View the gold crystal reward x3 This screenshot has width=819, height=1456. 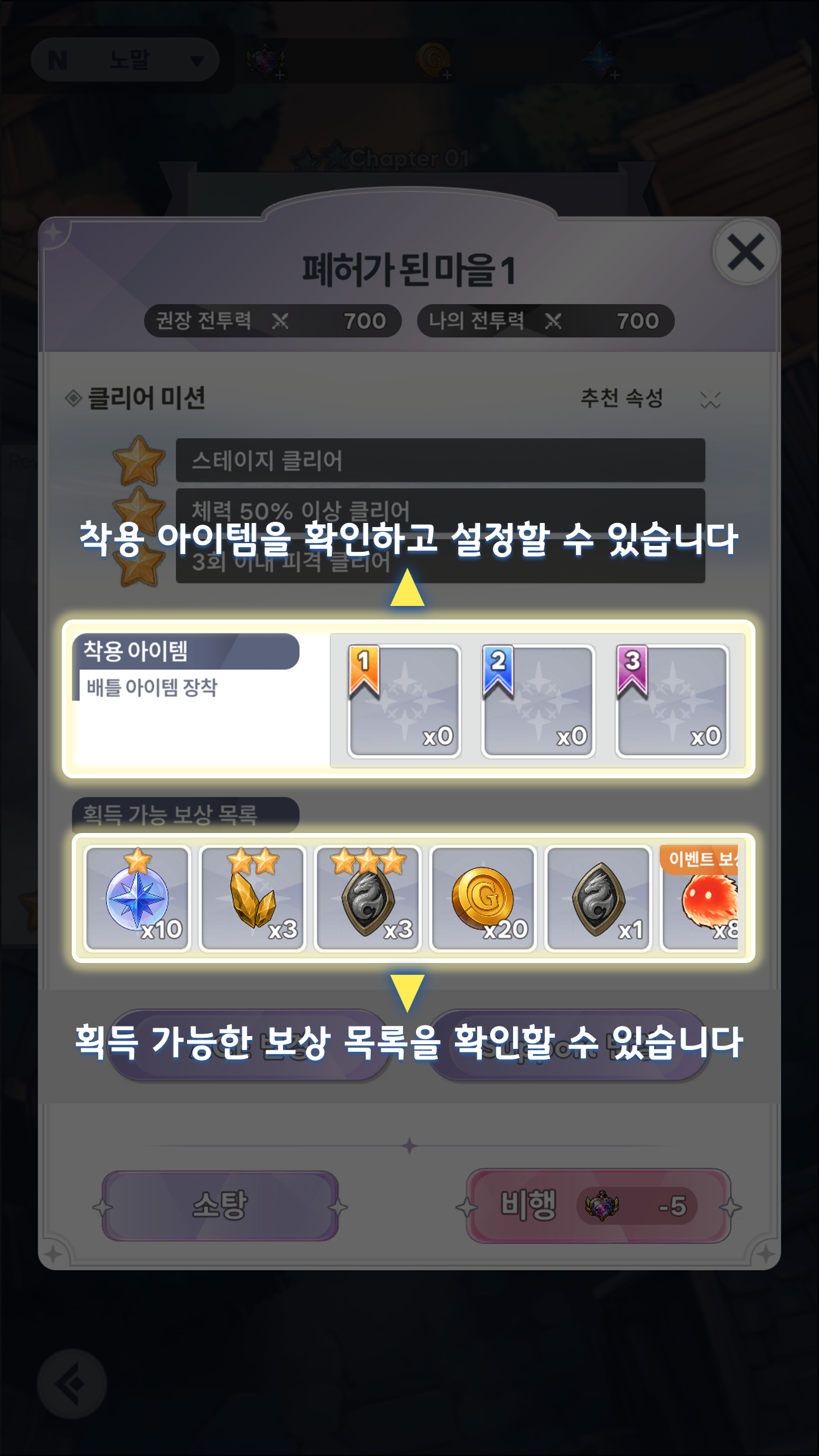click(252, 898)
